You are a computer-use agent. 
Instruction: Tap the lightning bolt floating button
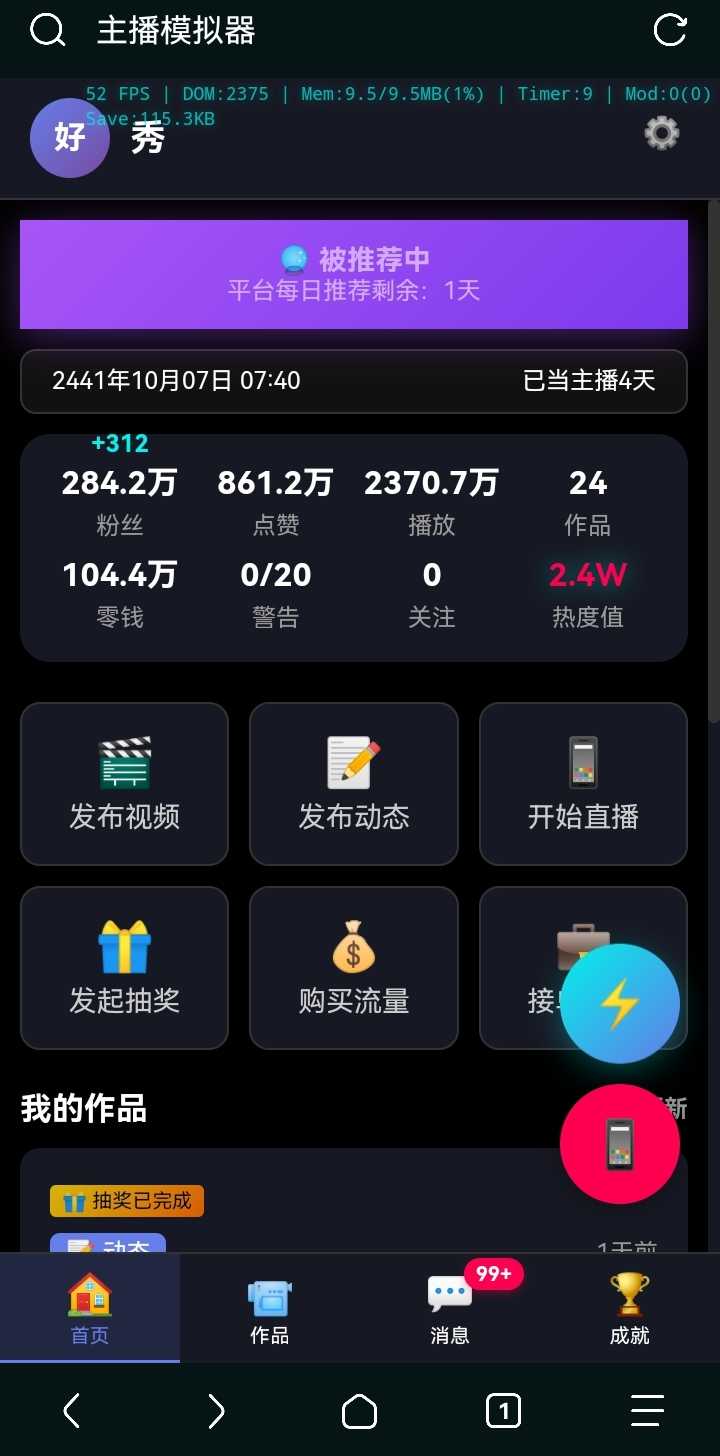620,1003
